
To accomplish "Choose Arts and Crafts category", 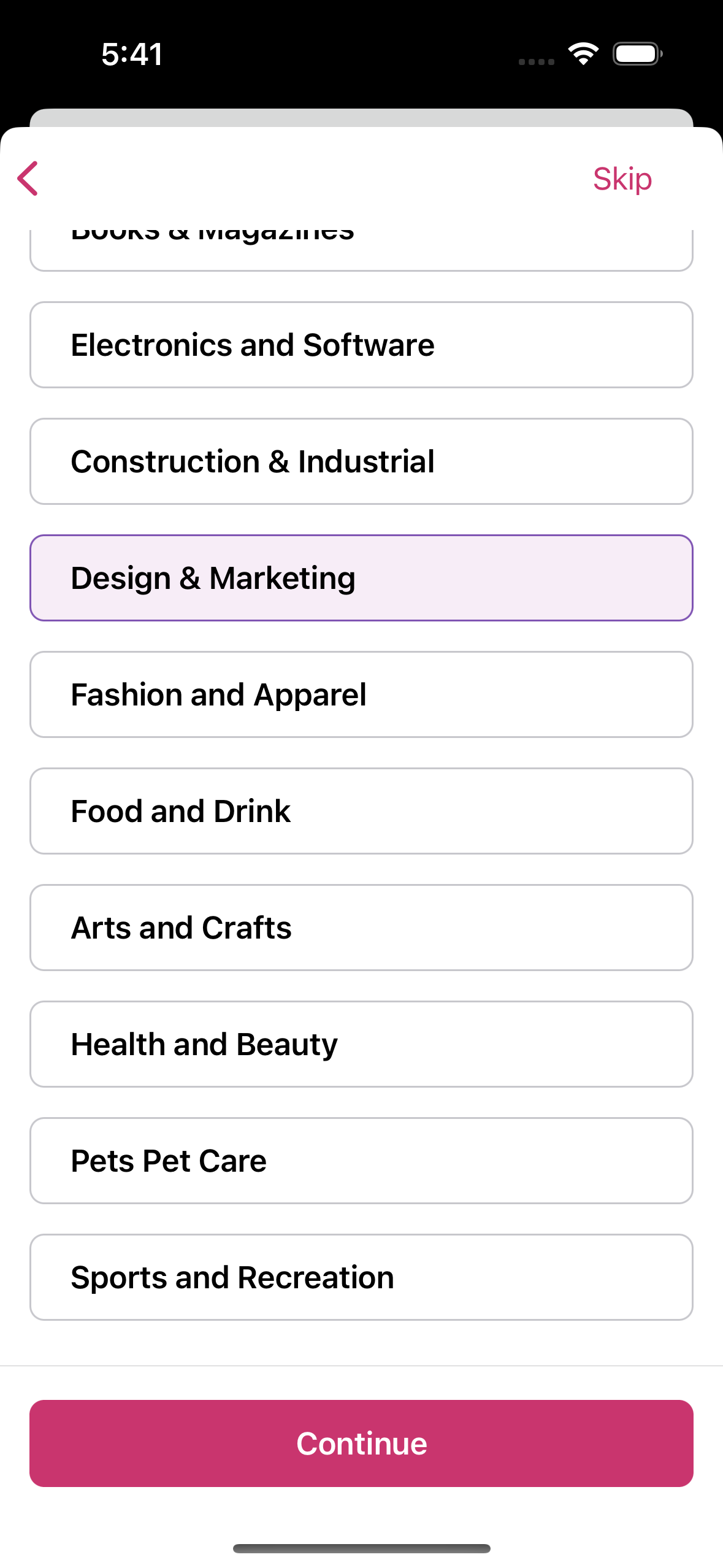I will 361,928.
